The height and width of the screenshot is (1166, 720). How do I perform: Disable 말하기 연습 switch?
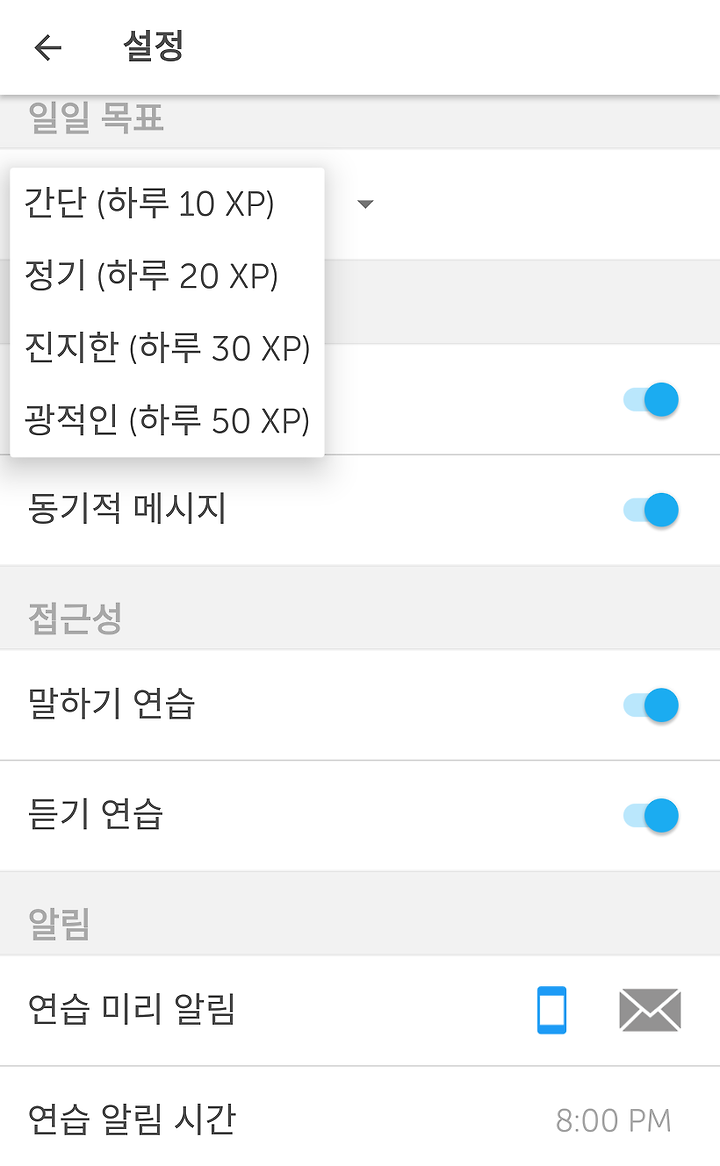click(651, 705)
